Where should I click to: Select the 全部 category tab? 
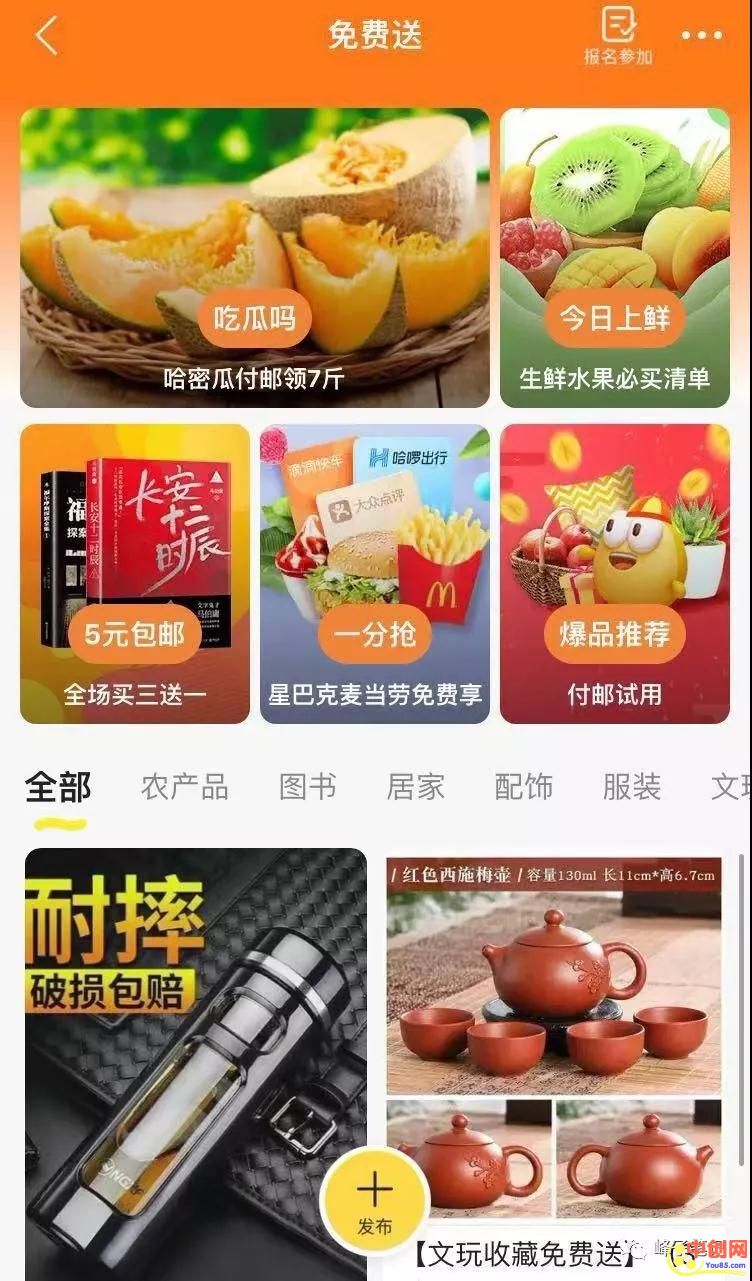(58, 788)
